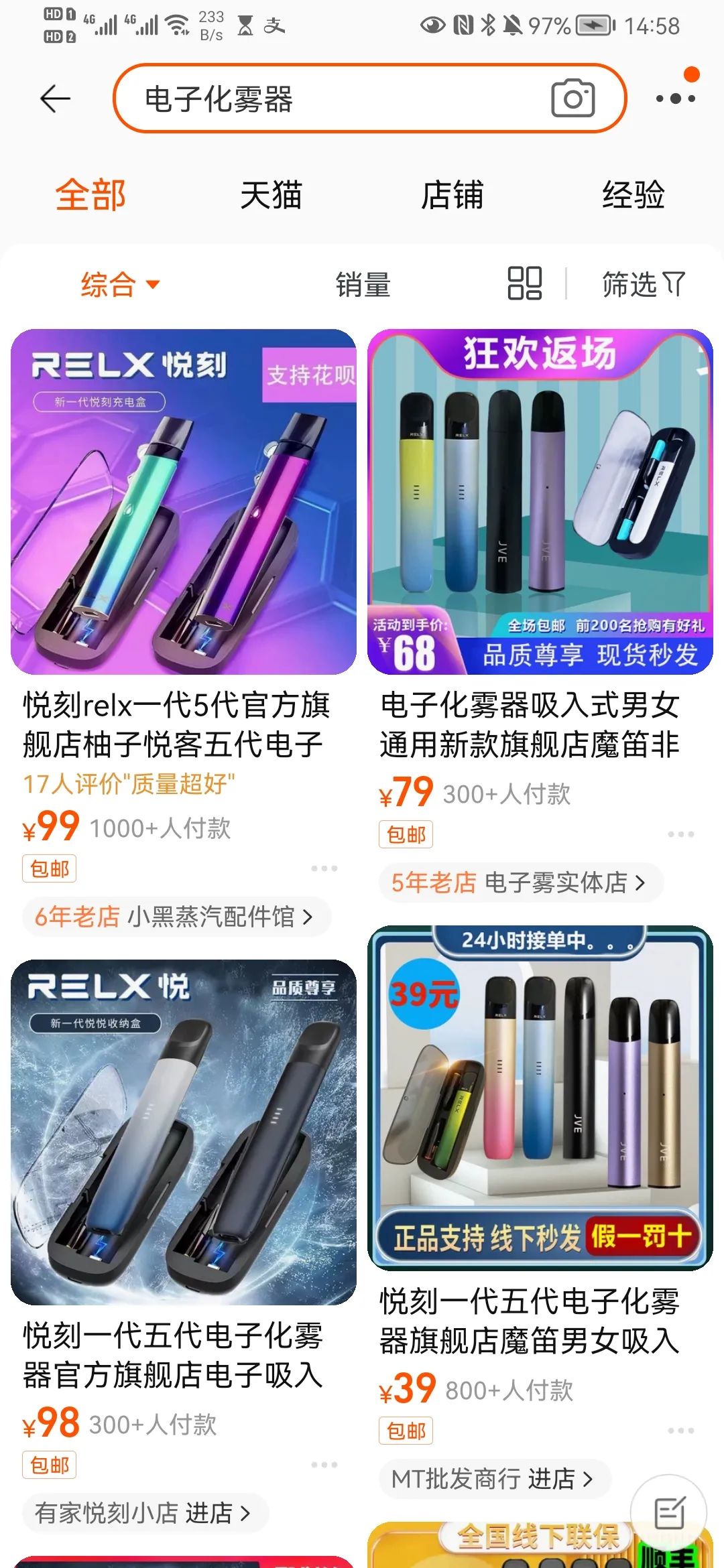Switch to the 店铺 tab
This screenshot has width=724, height=1568.
coord(452,195)
